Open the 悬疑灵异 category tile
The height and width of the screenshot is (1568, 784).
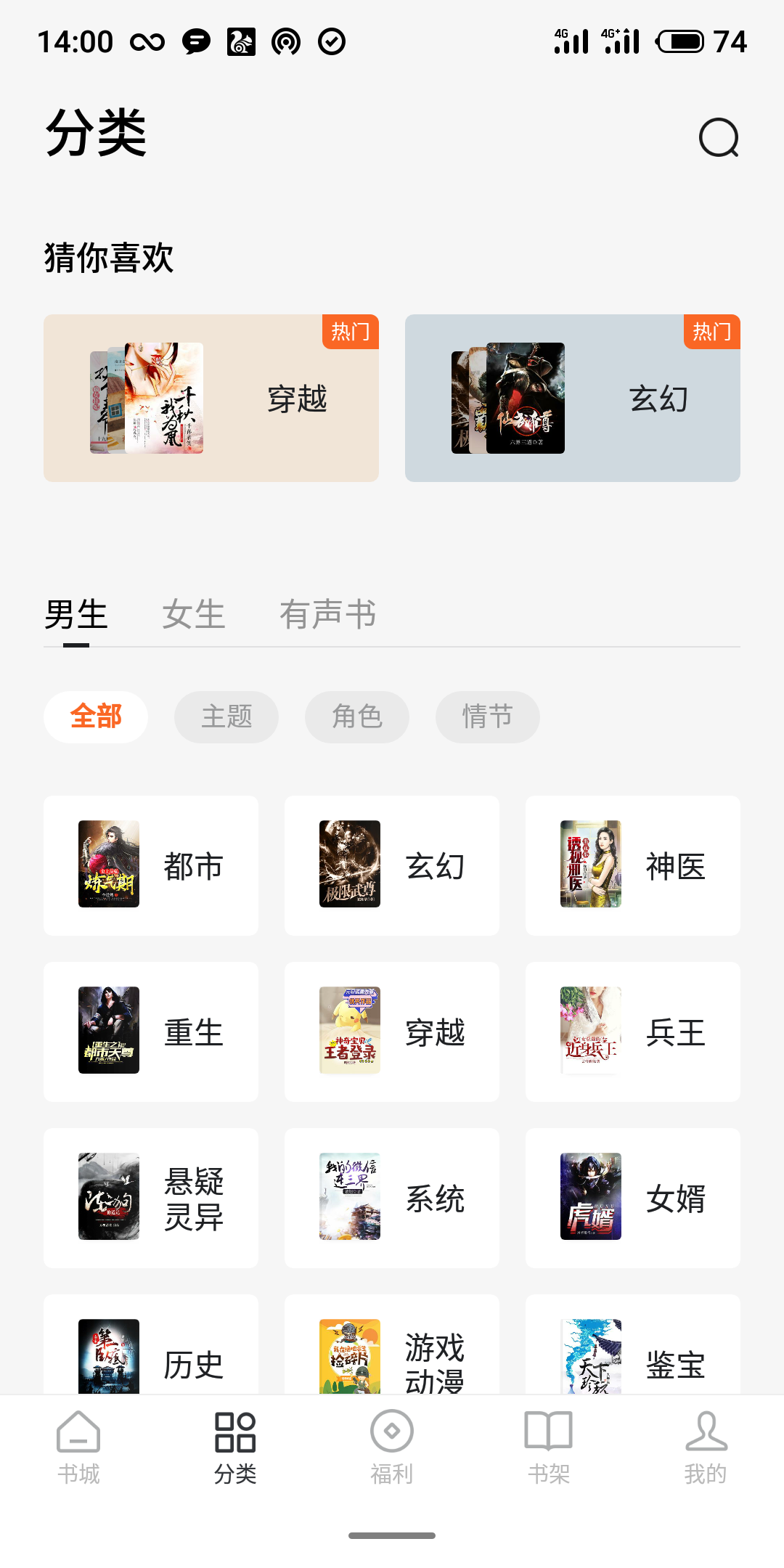point(151,1198)
